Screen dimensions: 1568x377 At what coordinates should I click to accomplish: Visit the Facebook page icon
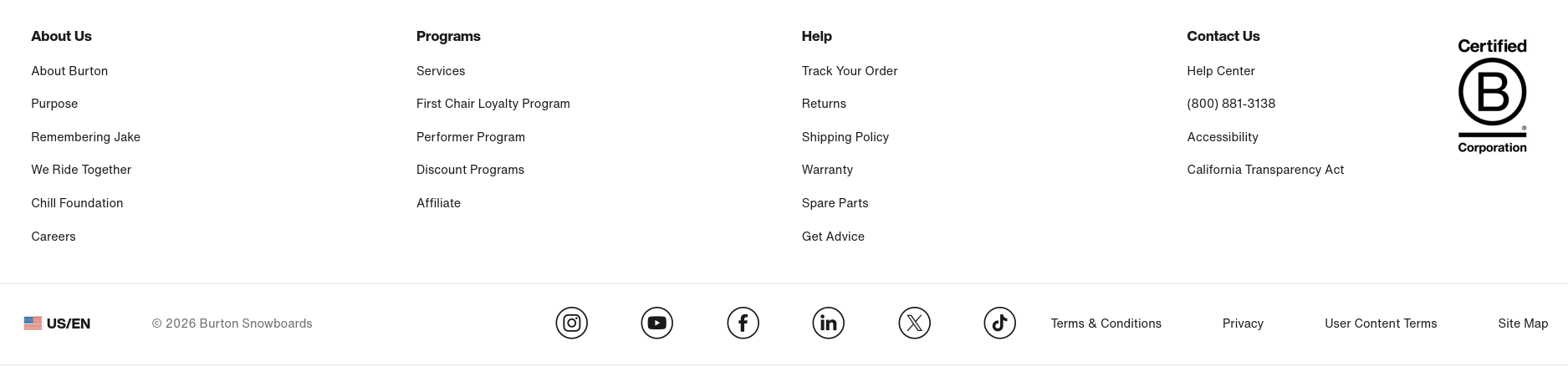tap(743, 323)
